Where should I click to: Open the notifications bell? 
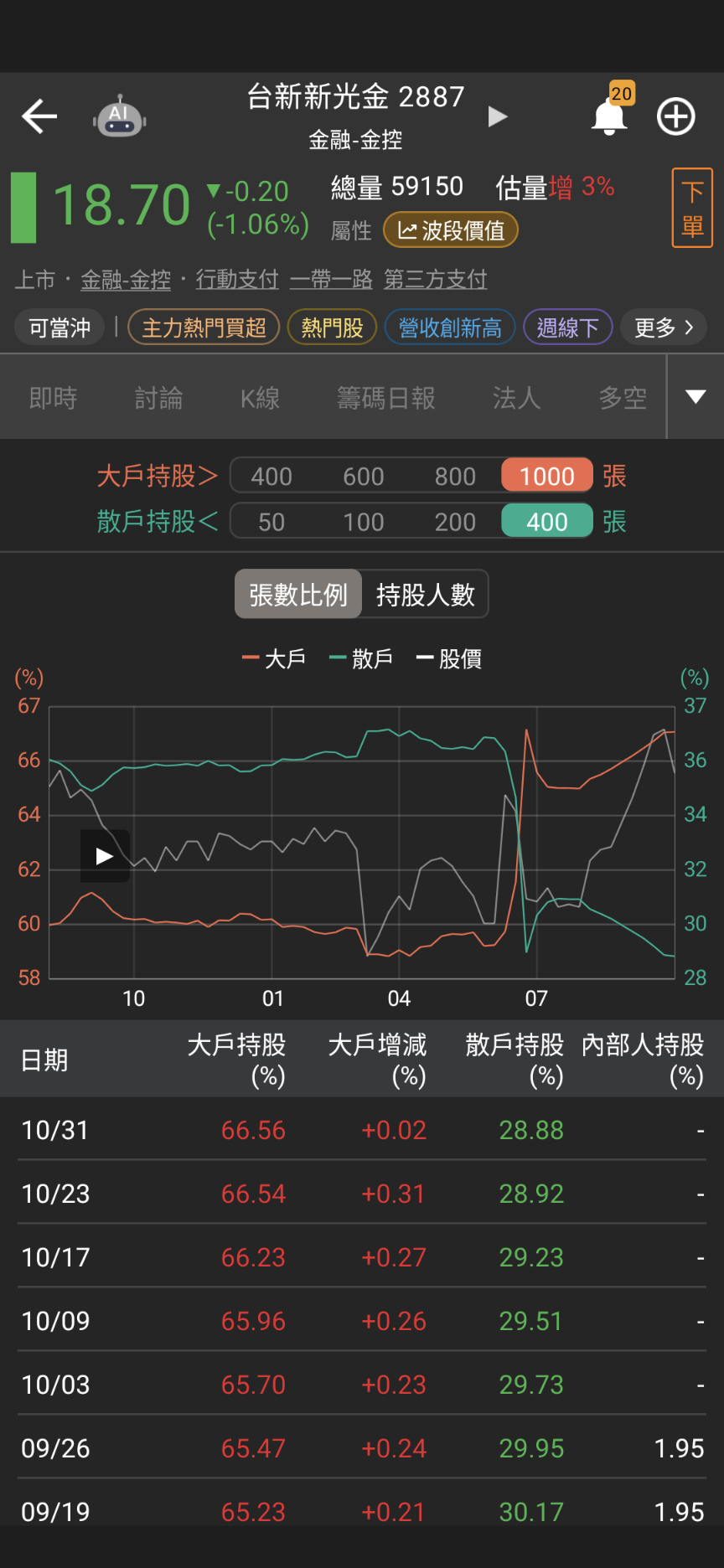[x=609, y=116]
